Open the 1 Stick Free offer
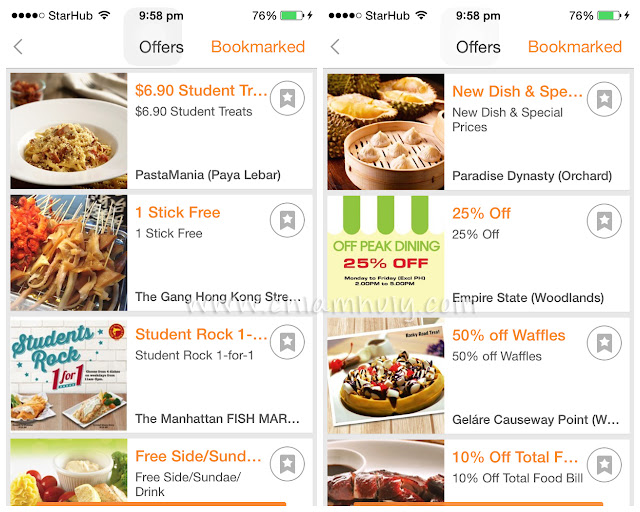 point(161,253)
